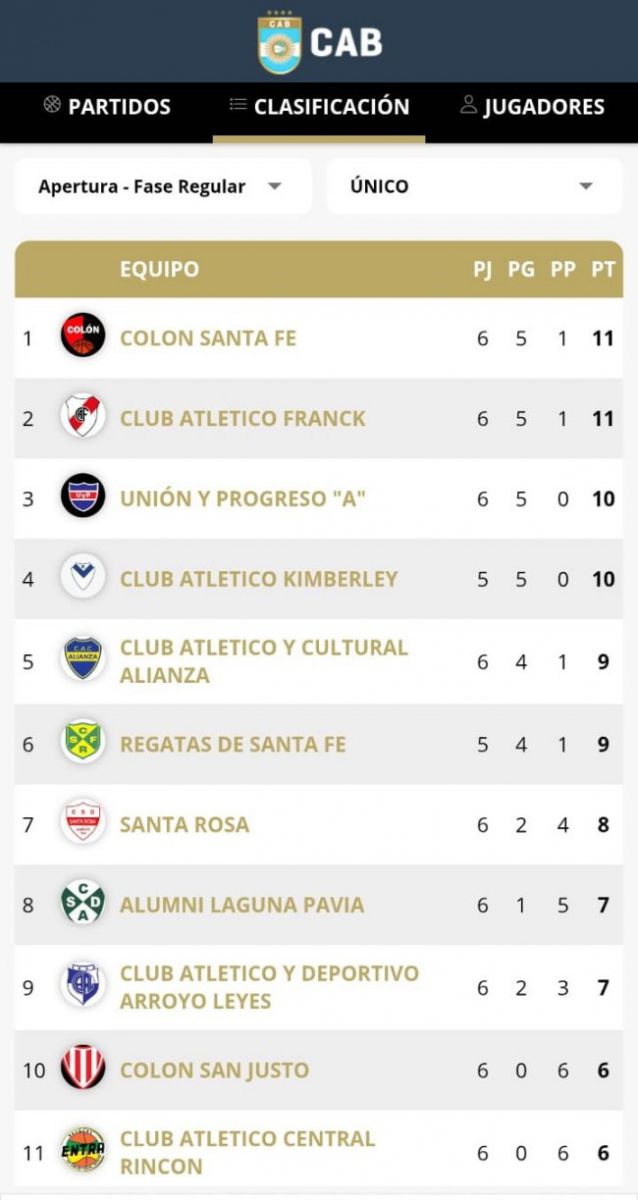Open the Jugadores tab
Viewport: 638px width, 1200px height.
click(x=532, y=106)
